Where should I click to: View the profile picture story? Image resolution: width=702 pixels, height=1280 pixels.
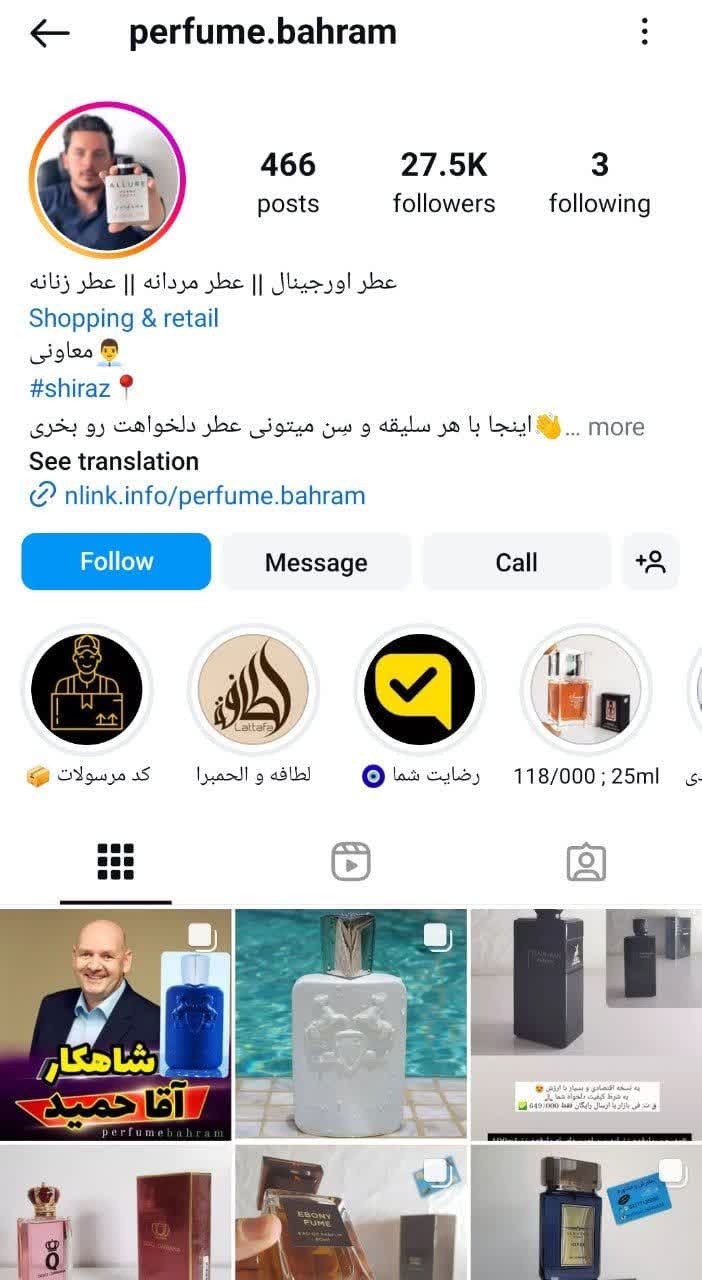point(107,180)
